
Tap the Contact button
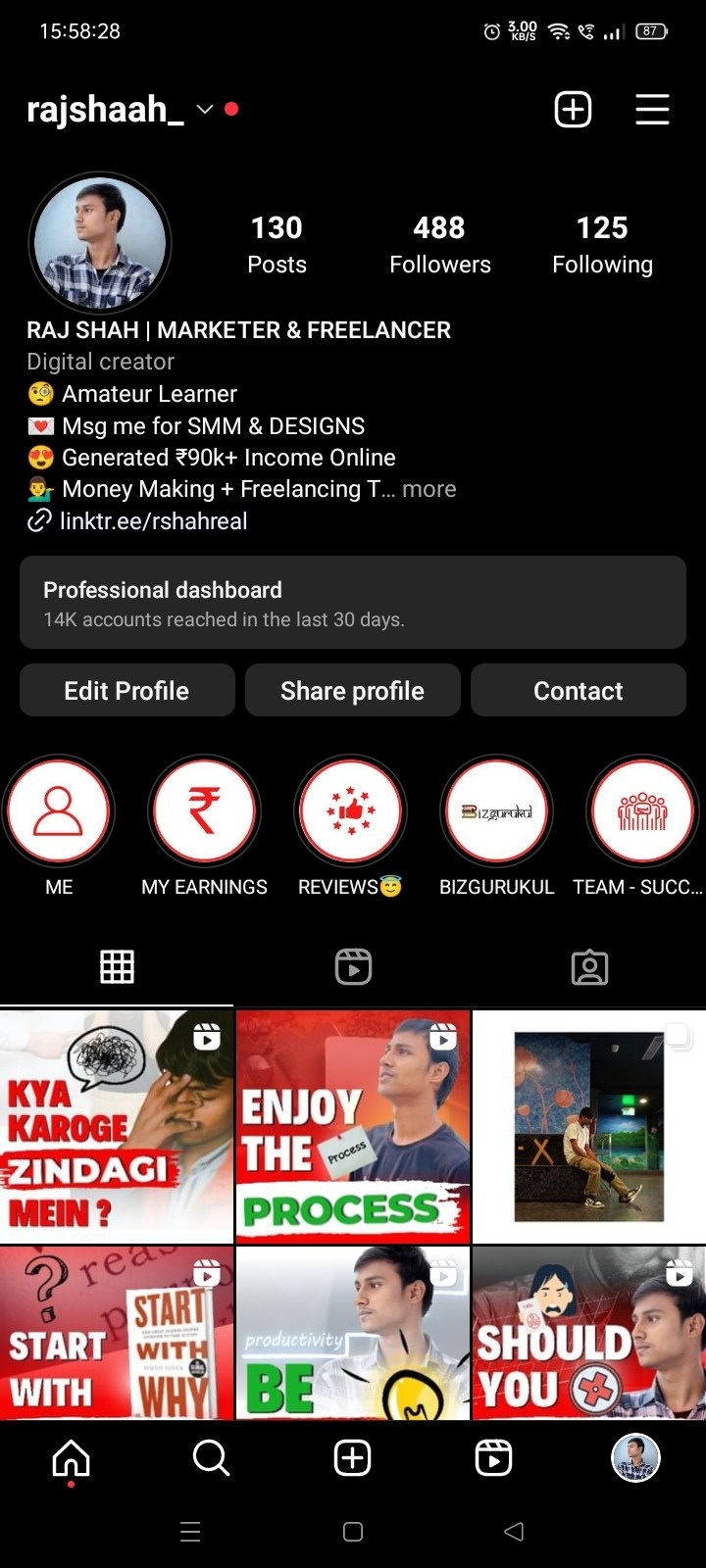point(578,691)
